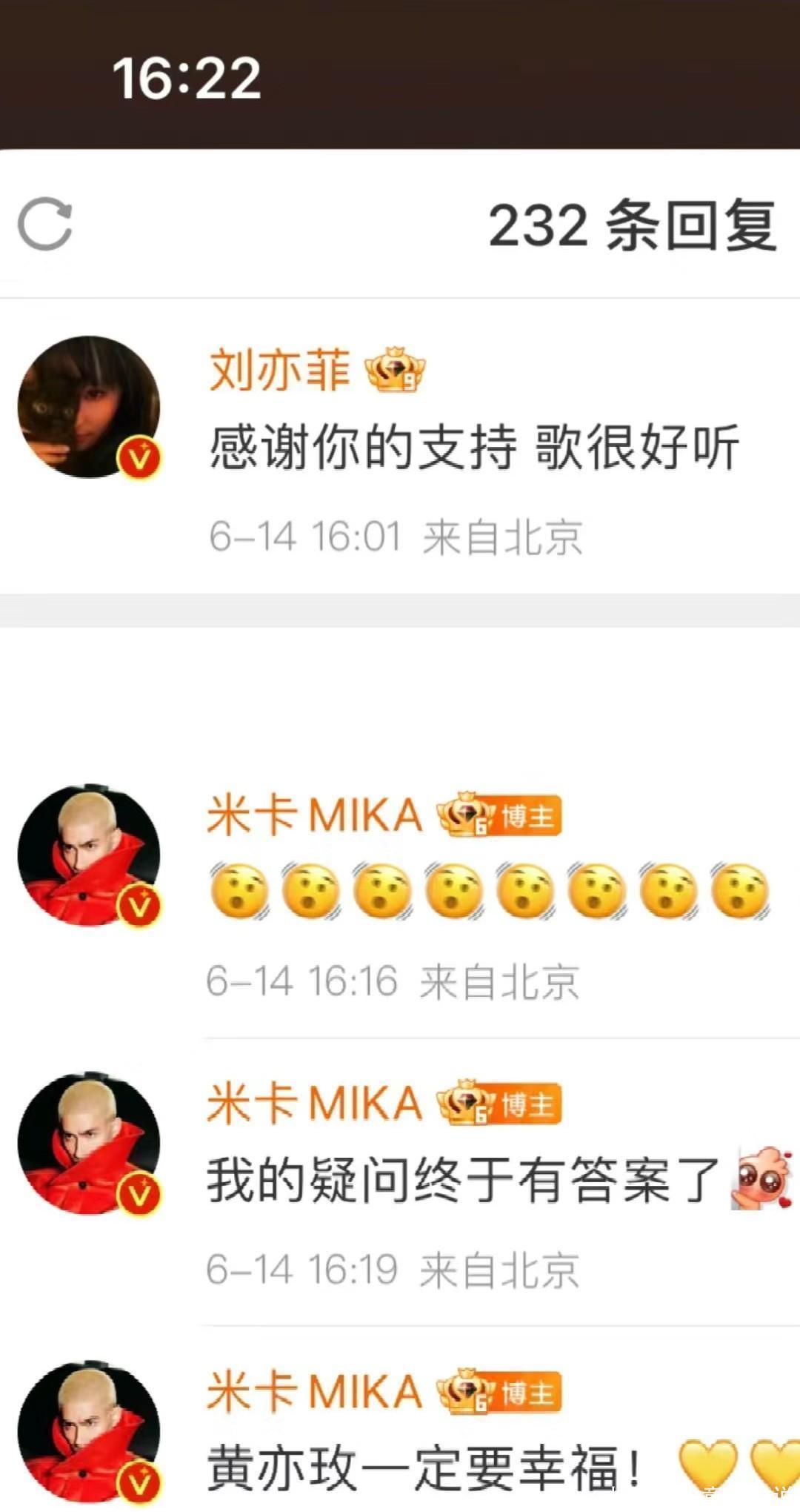The image size is (800, 1512).
Task: Reply to comment 感谢你的支持 歌很好听
Action: click(x=474, y=448)
